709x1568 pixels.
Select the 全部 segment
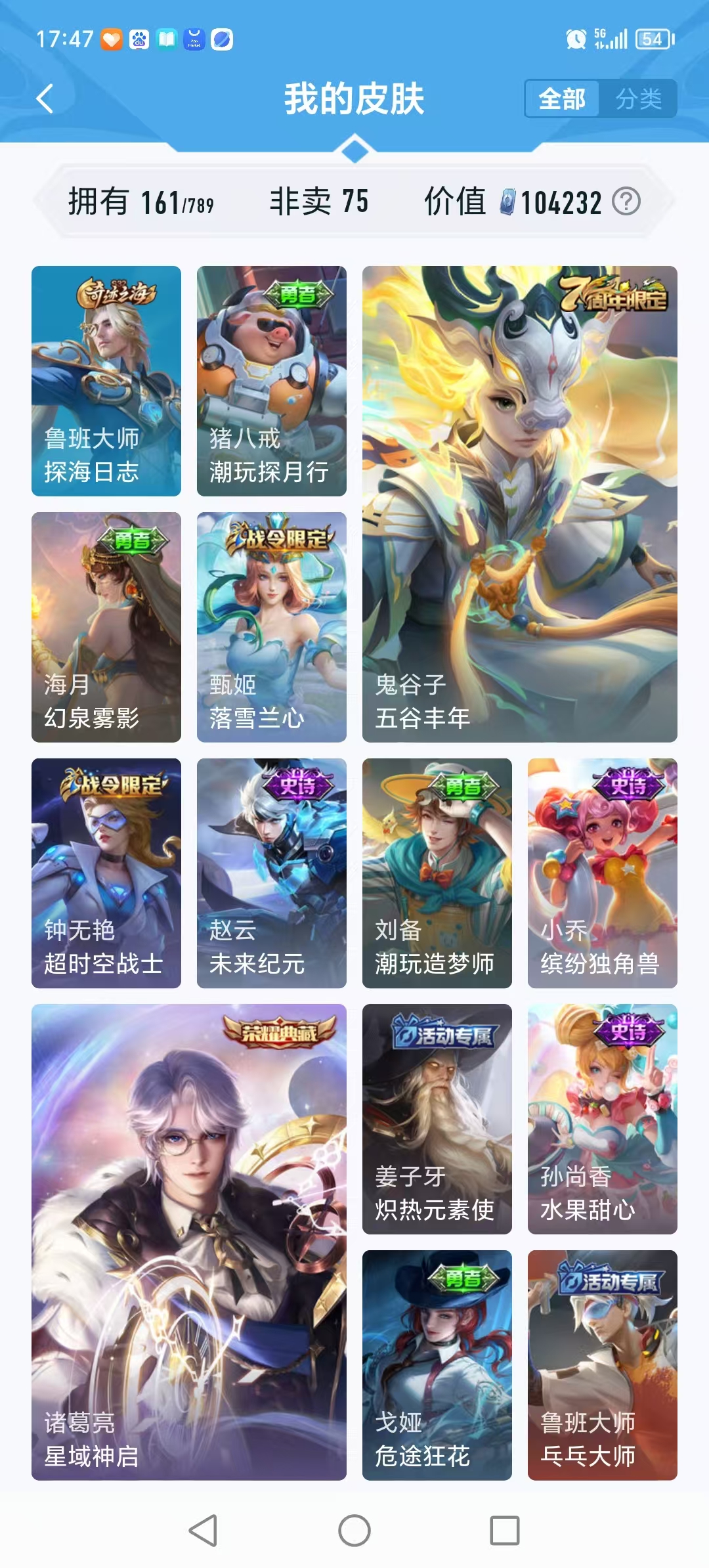click(x=562, y=99)
